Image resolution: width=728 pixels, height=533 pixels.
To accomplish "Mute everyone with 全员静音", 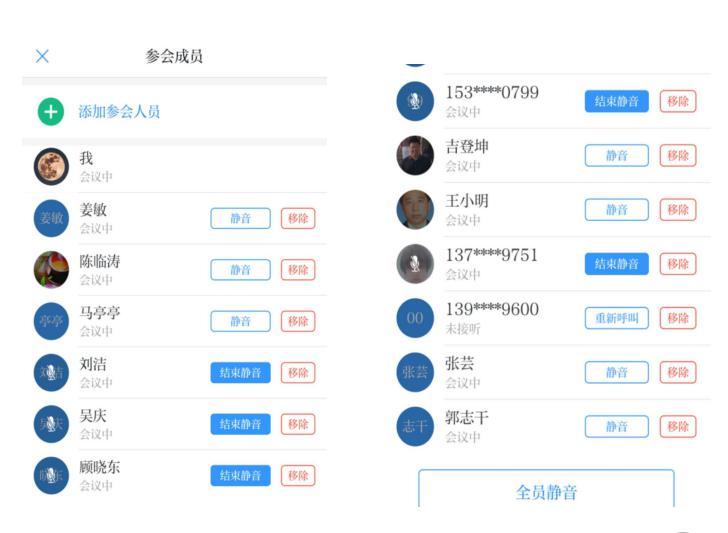I will pos(546,491).
